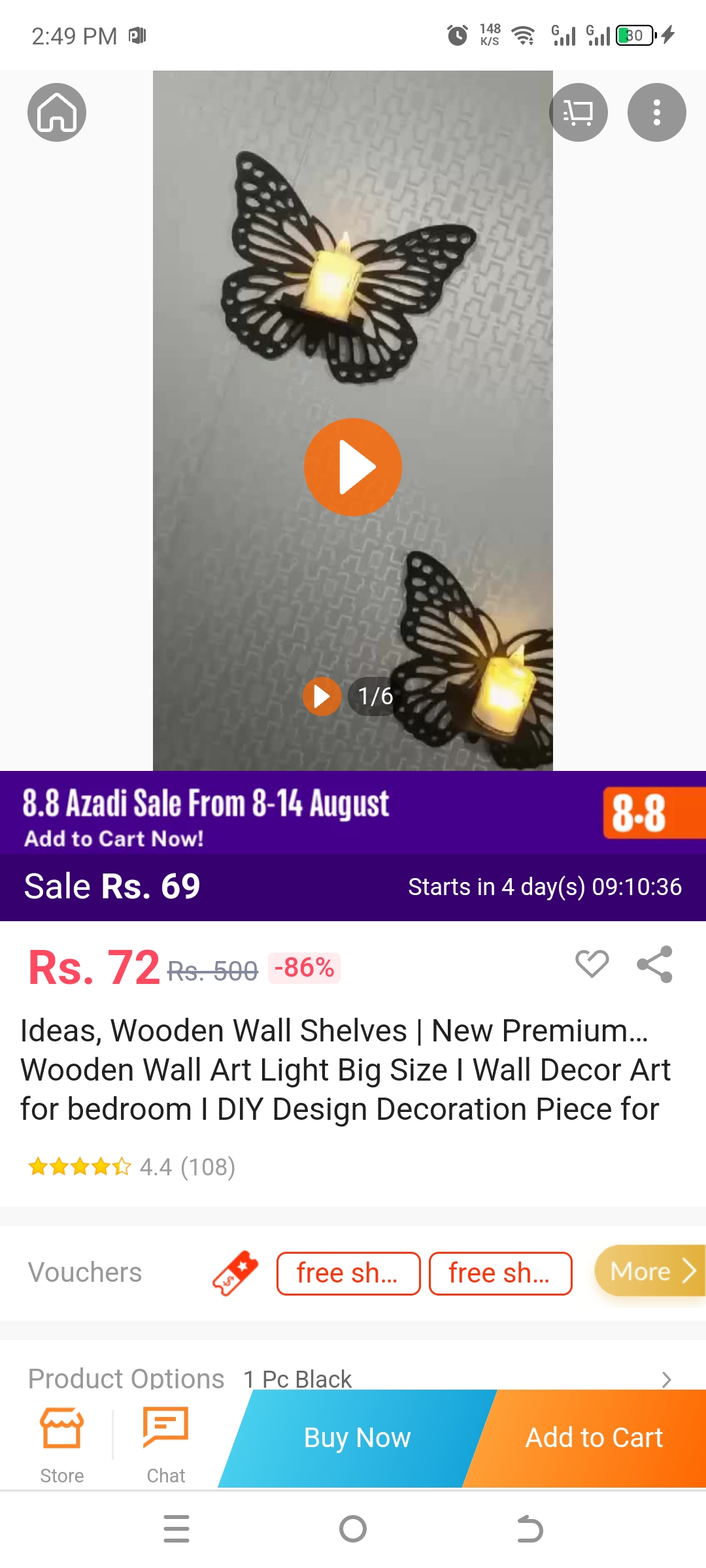The height and width of the screenshot is (1568, 706).
Task: Chat with the seller
Action: tap(165, 1445)
